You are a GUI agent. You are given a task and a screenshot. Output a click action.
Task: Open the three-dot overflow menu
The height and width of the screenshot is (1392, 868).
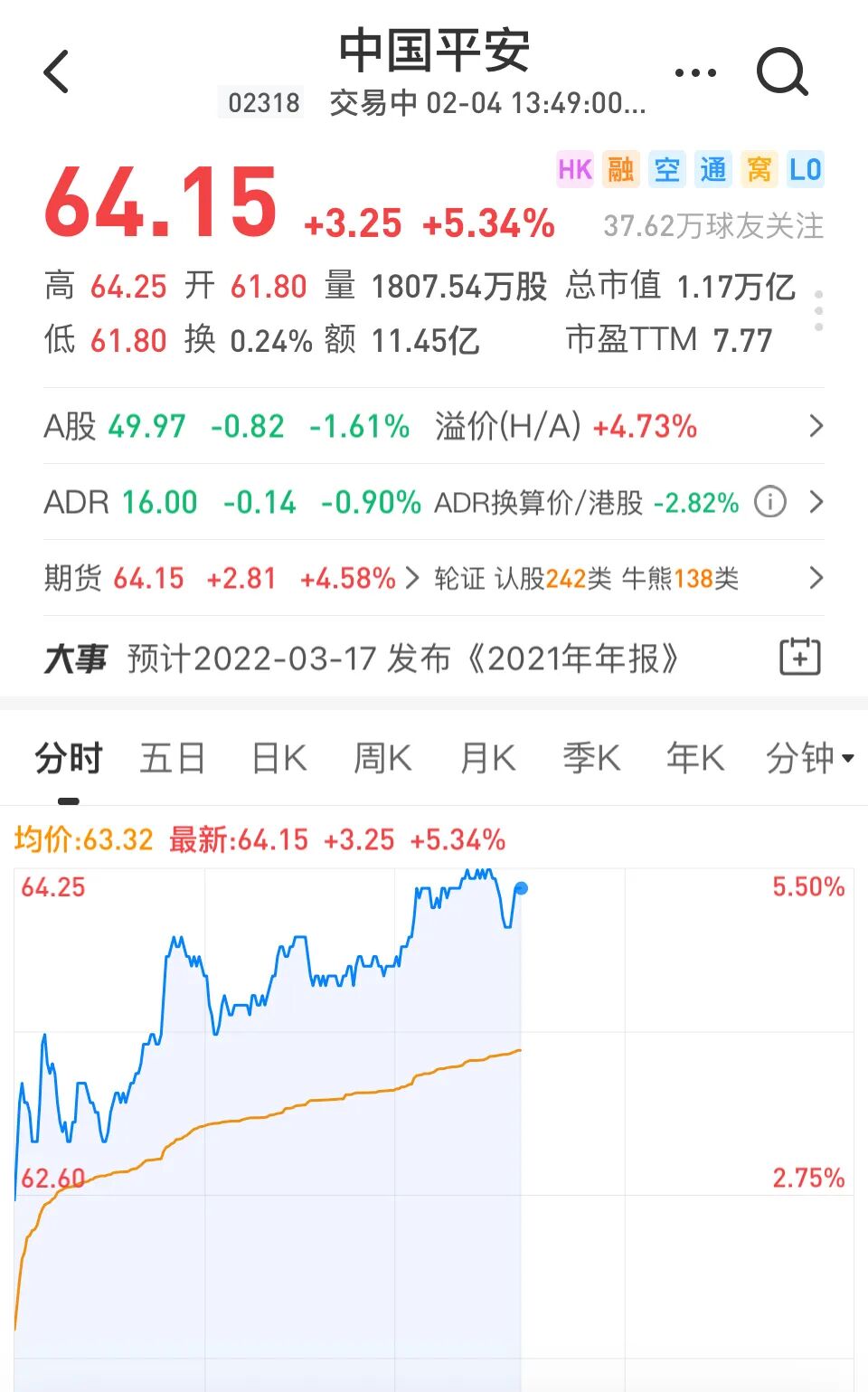(695, 72)
